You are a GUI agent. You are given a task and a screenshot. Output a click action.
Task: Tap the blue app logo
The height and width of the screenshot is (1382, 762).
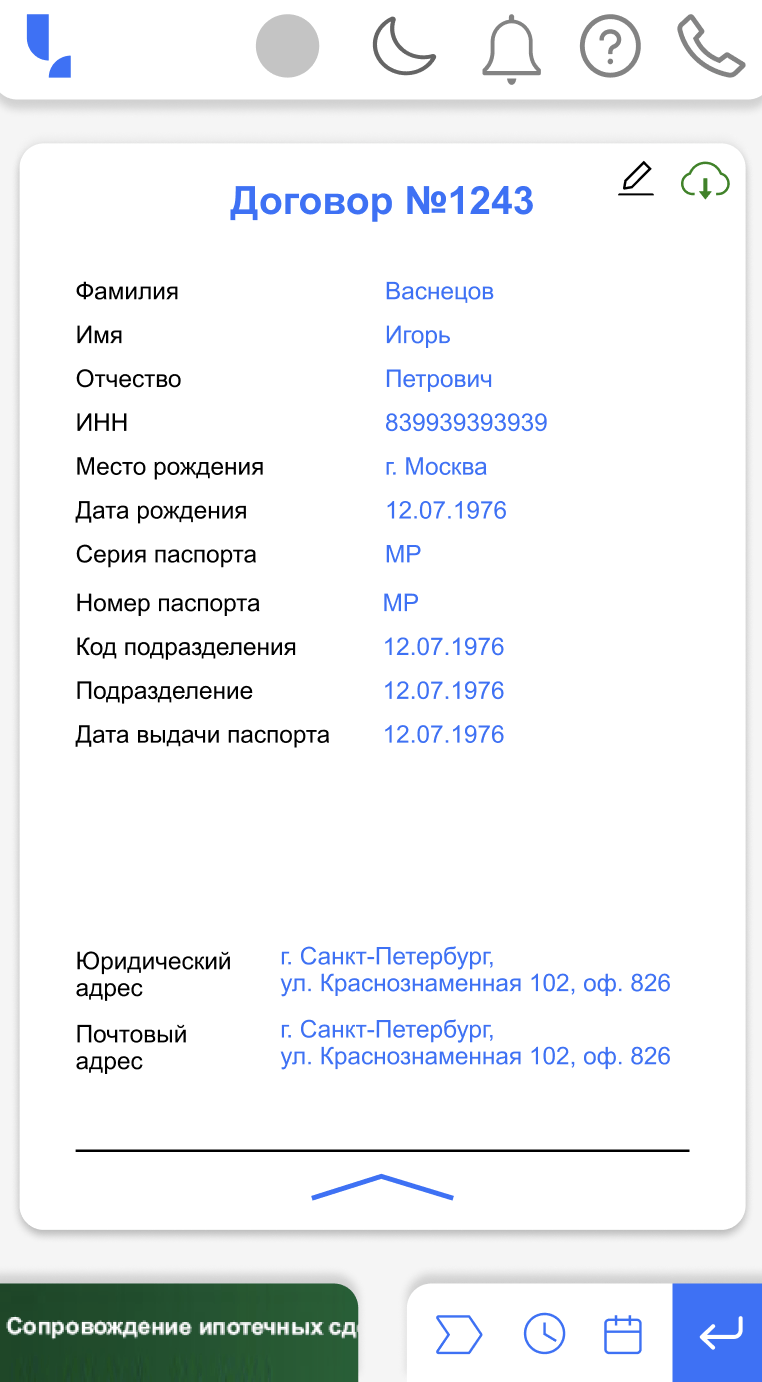[48, 46]
